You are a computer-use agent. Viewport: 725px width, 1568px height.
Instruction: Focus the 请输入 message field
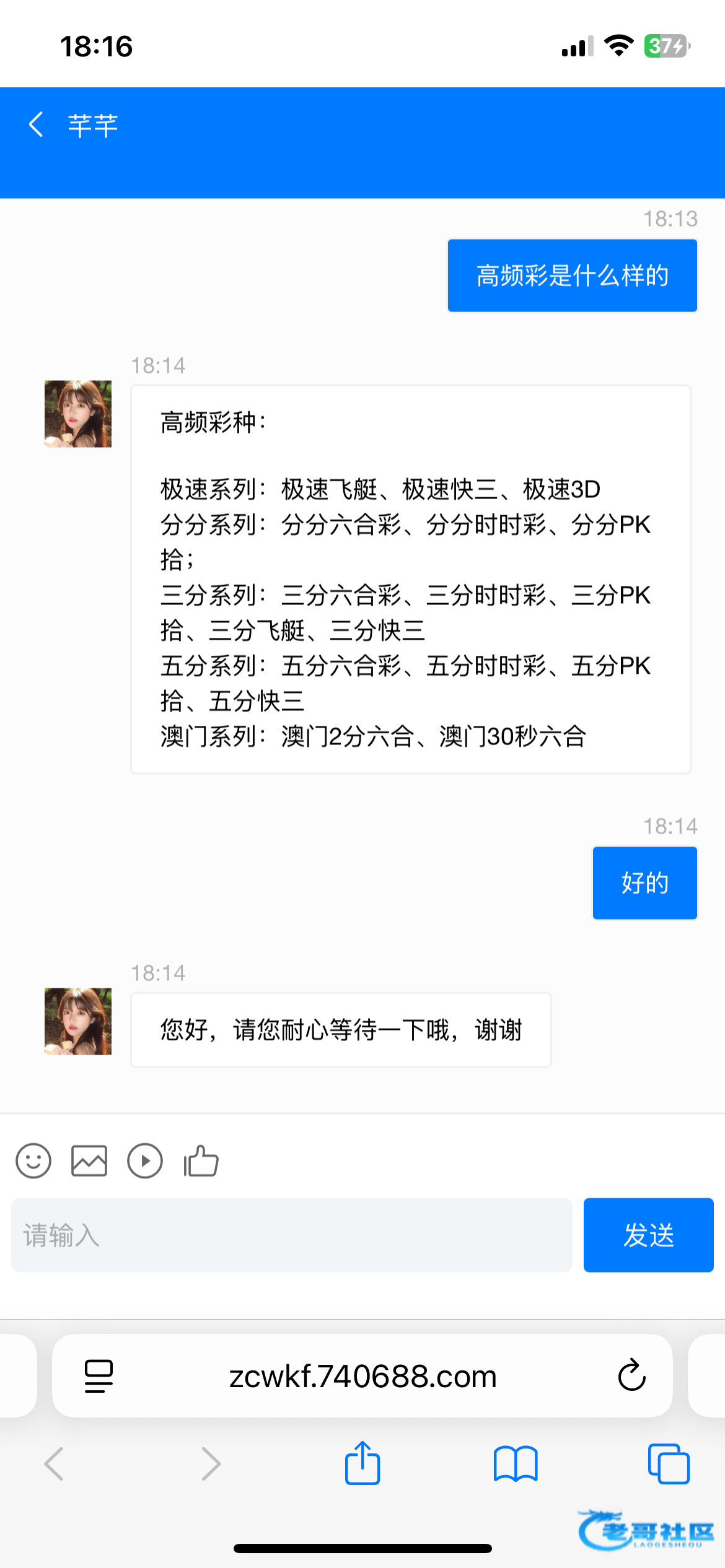tap(291, 1235)
